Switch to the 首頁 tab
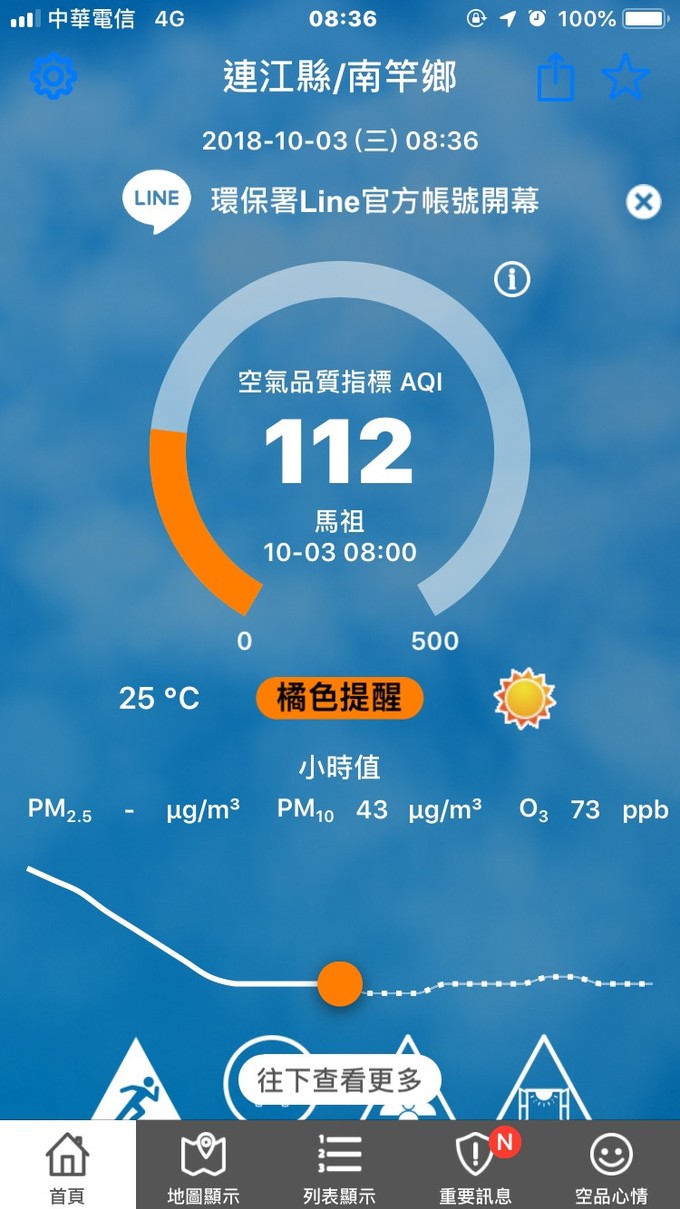 [x=67, y=1166]
